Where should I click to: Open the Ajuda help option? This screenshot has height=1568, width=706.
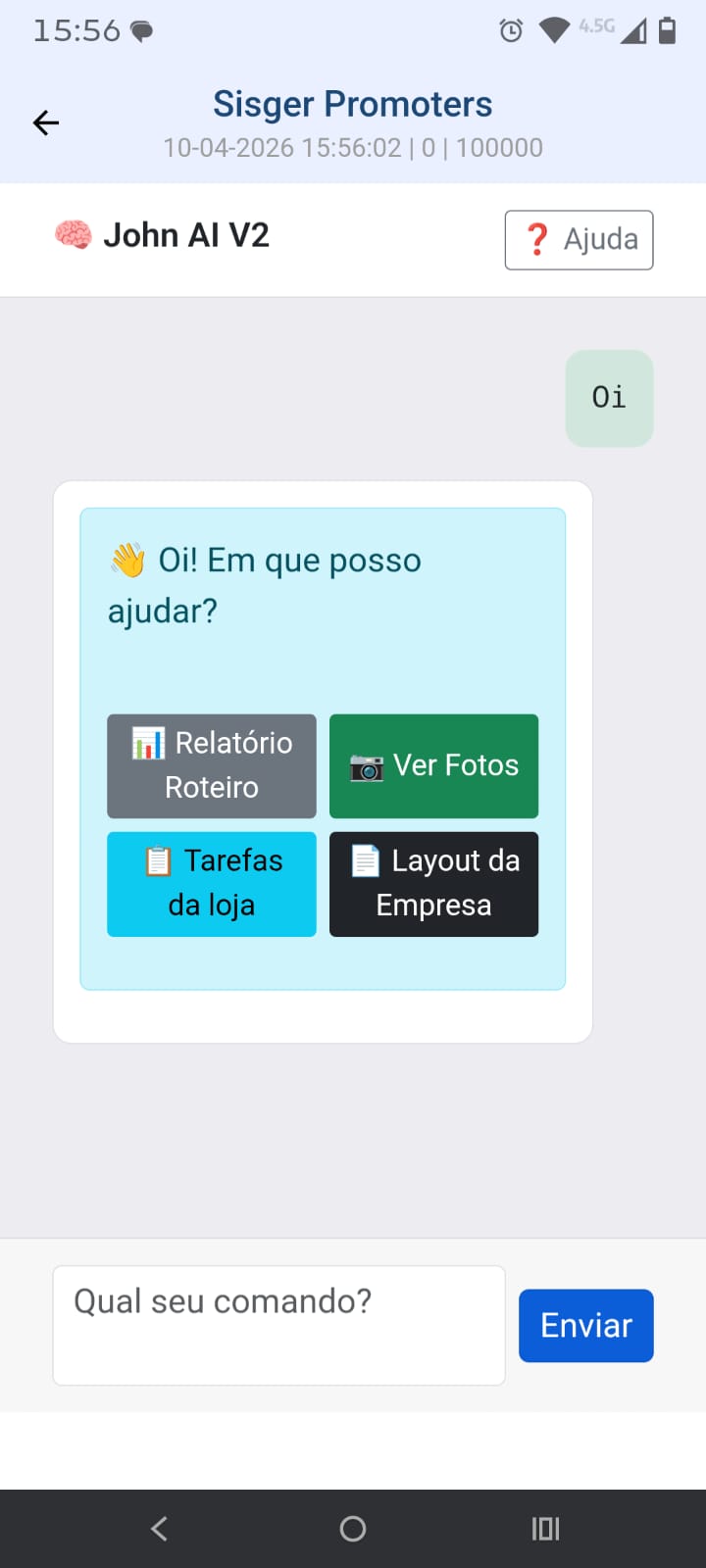[x=579, y=239]
